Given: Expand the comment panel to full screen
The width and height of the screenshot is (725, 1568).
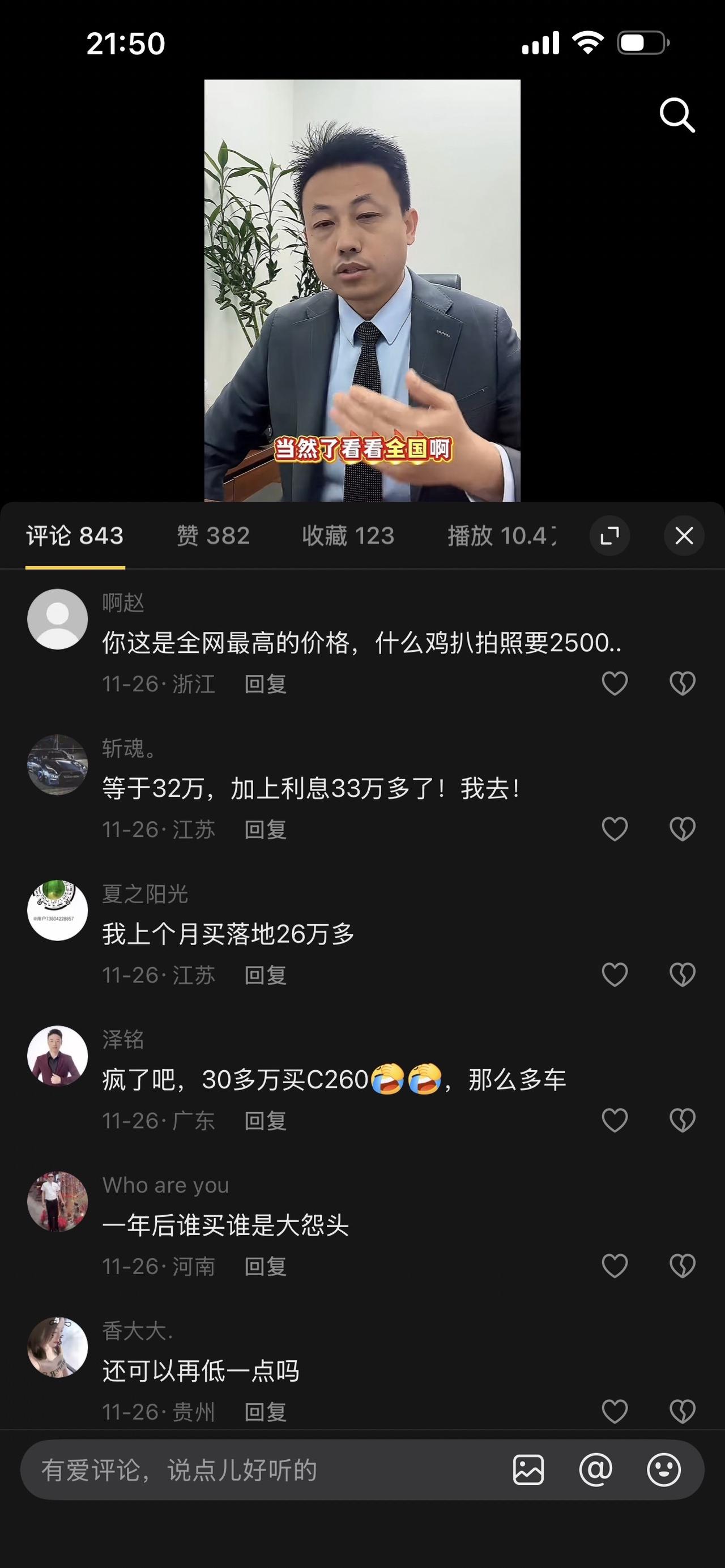Looking at the screenshot, I should [x=610, y=535].
